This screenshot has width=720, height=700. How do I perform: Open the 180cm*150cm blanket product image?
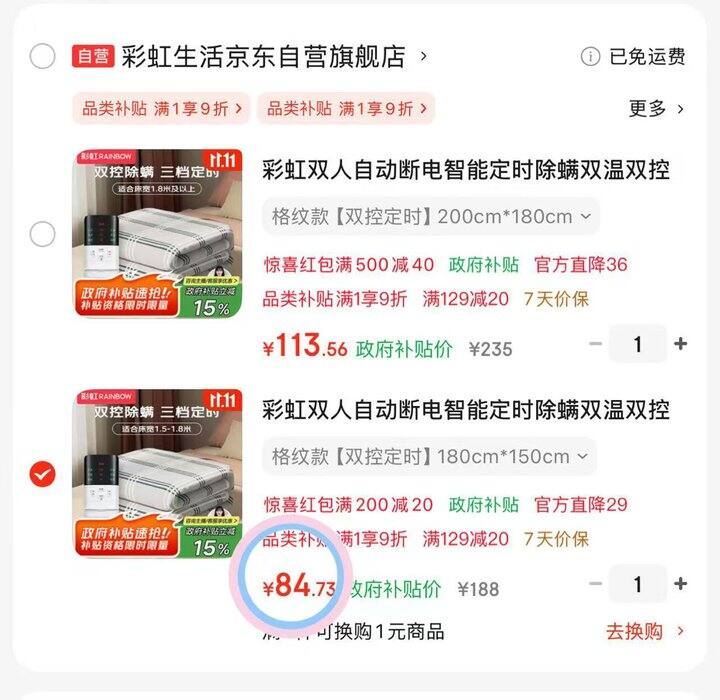pyautogui.click(x=159, y=474)
